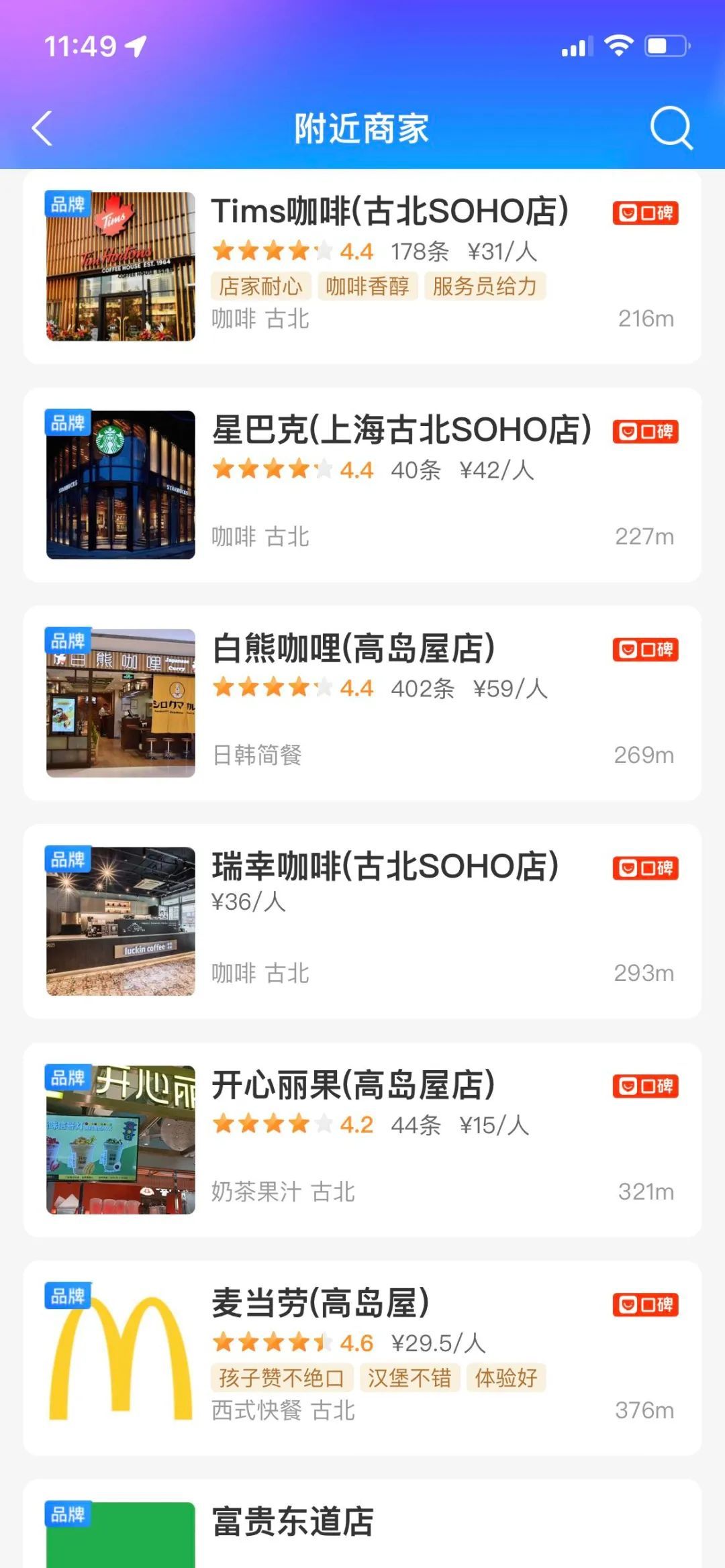
Task: Open 瑞幸咖啡(古北SOHO店) details
Action: tap(387, 867)
